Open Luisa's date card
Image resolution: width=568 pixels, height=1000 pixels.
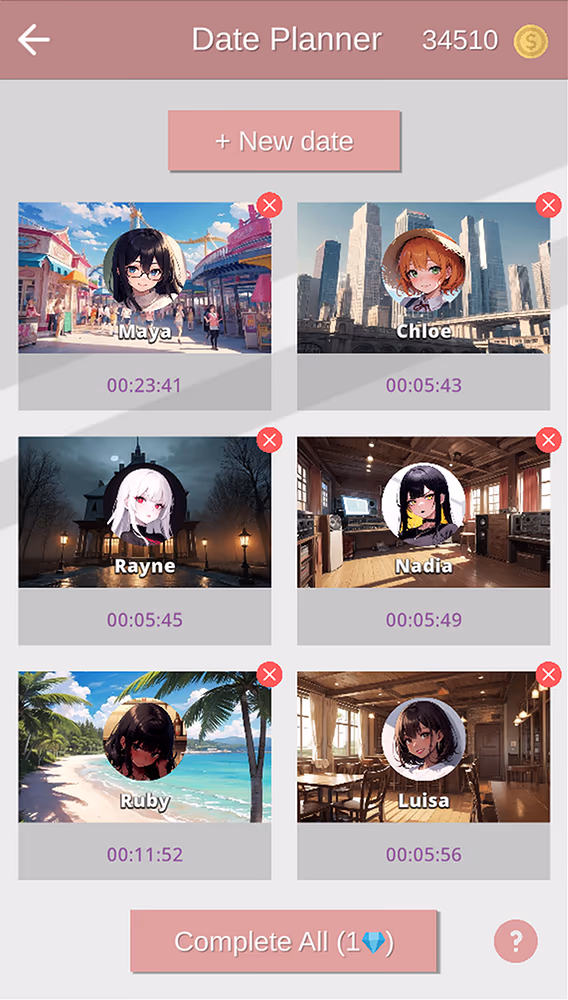pos(423,776)
